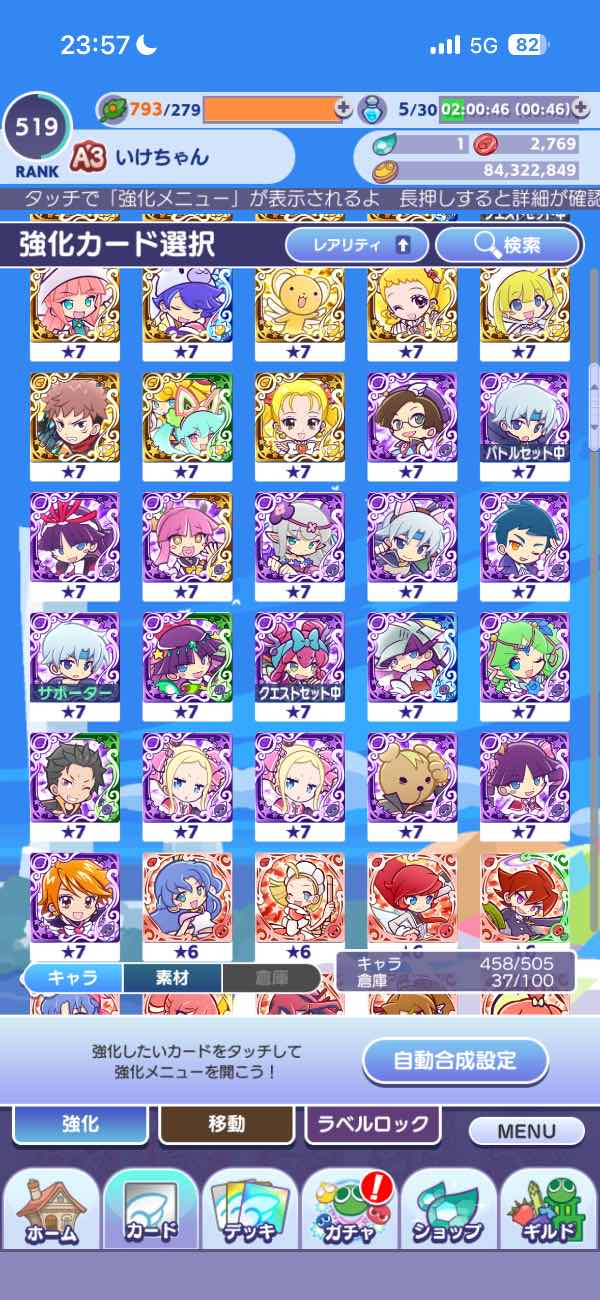Viewport: 600px width, 1300px height.
Task: Tap the plus icon beside stamina bar
Action: tap(343, 107)
